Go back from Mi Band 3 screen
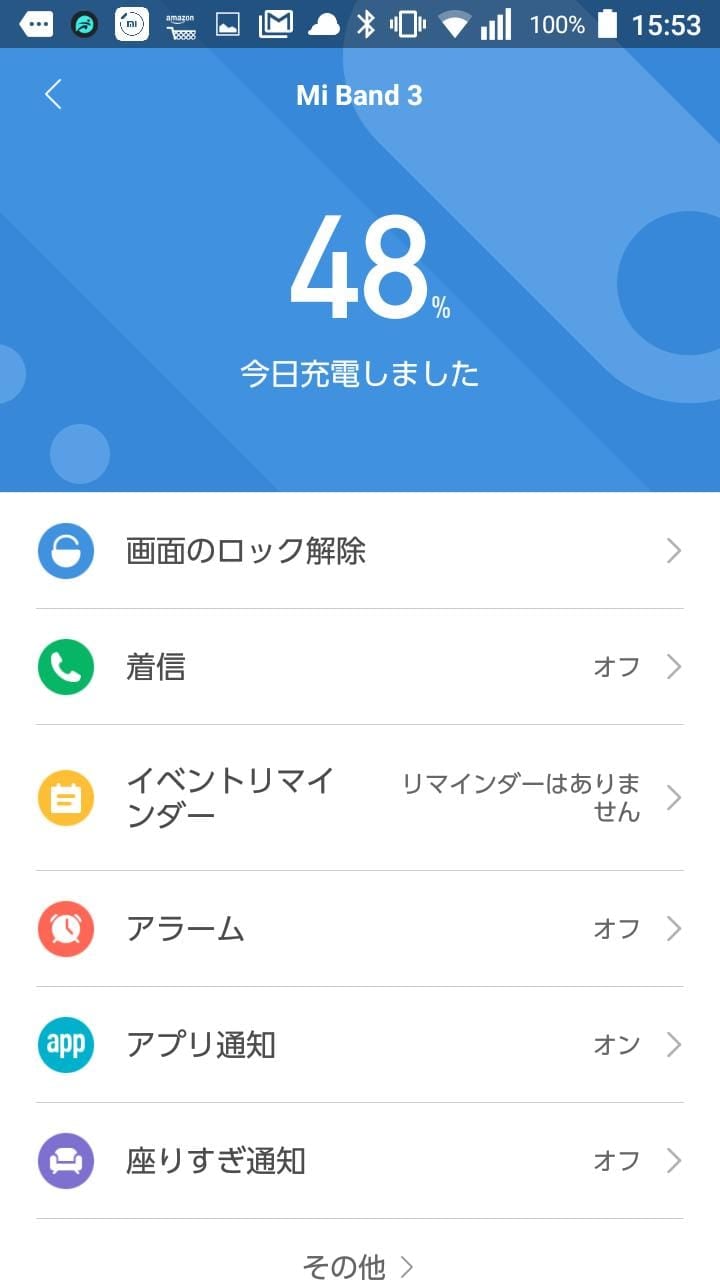The height and width of the screenshot is (1280, 720). coord(53,95)
